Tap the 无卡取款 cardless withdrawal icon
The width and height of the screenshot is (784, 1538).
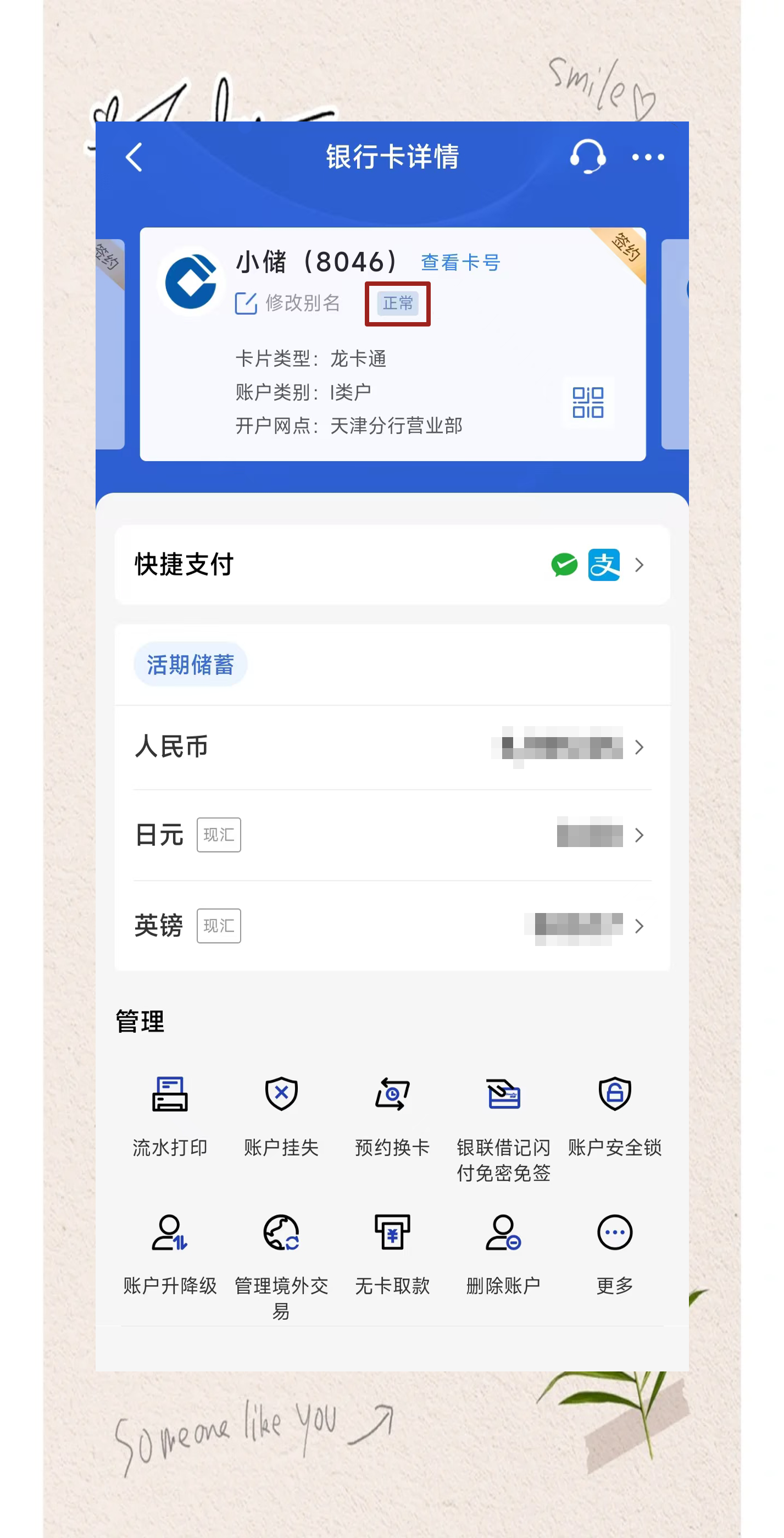tap(393, 1233)
